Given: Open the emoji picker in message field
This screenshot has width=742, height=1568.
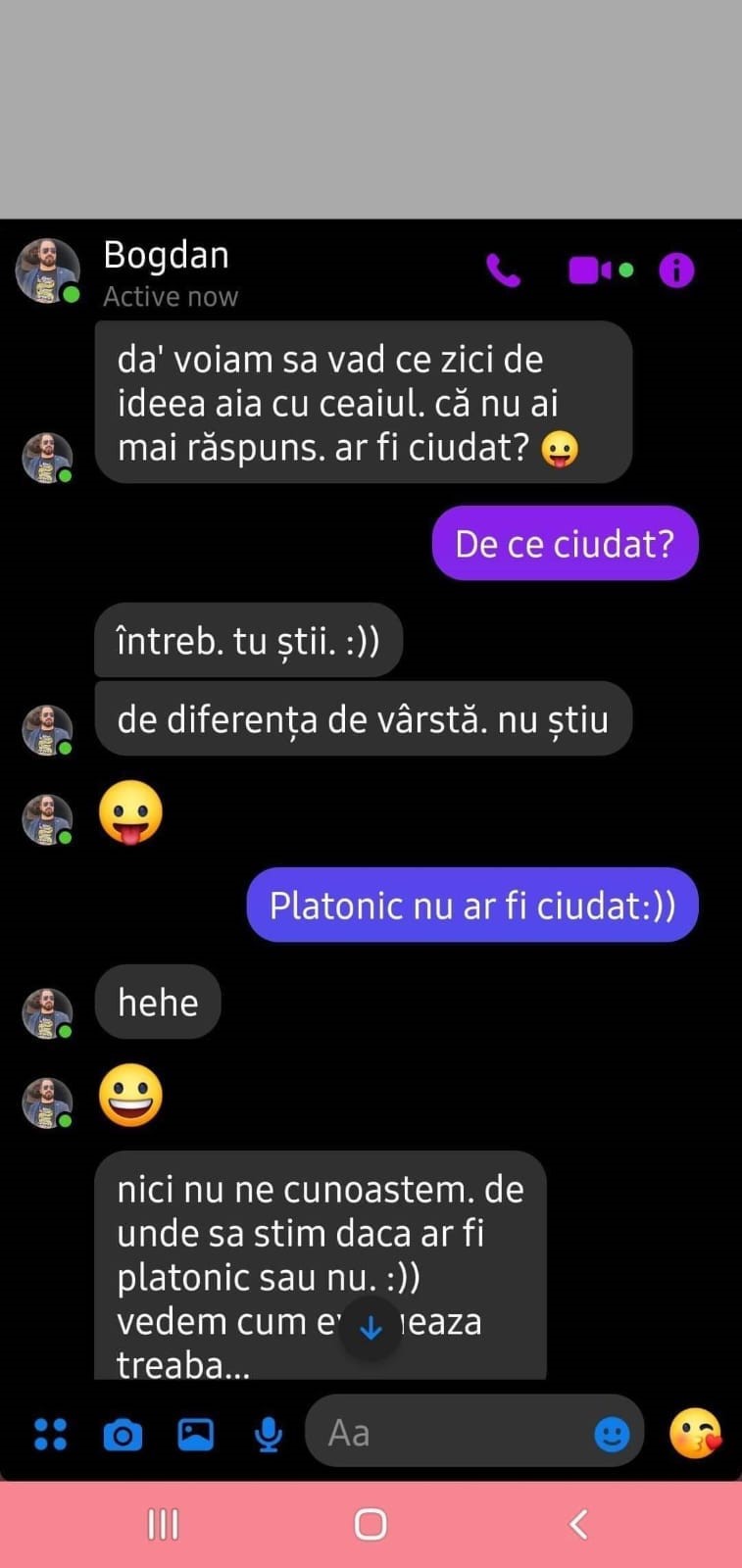Looking at the screenshot, I should pos(613,1435).
